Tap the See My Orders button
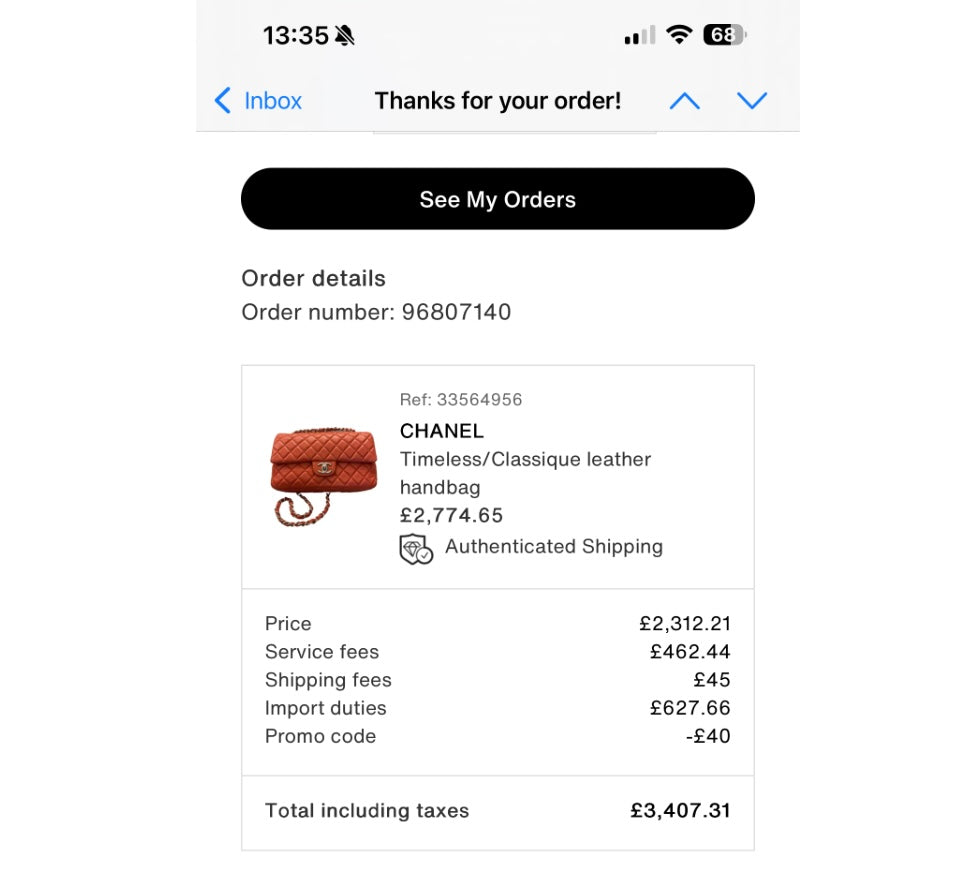This screenshot has height=885, width=958. [x=497, y=199]
